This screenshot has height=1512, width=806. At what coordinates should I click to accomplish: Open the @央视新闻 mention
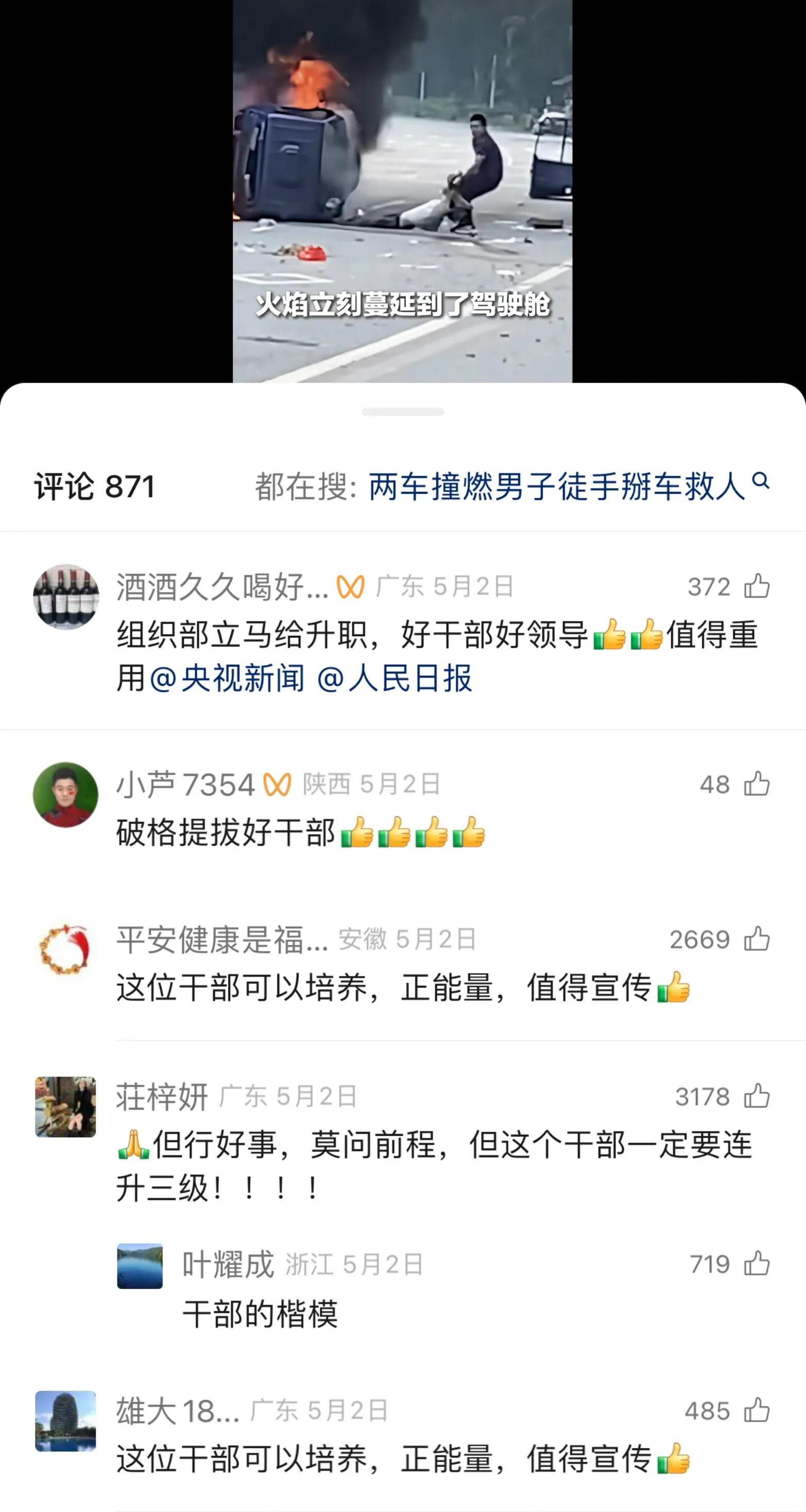tap(228, 679)
